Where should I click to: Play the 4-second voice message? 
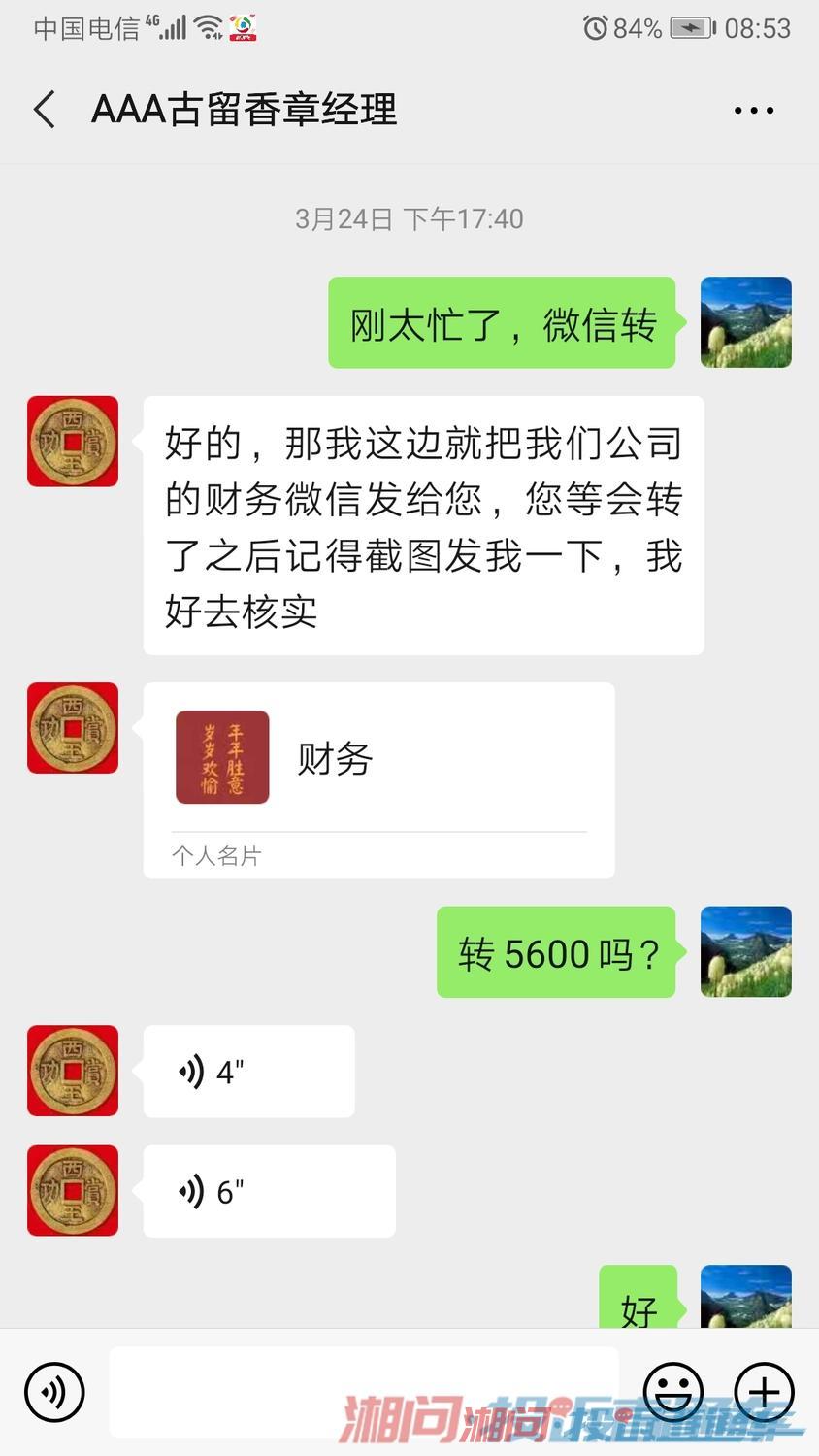(x=248, y=1072)
